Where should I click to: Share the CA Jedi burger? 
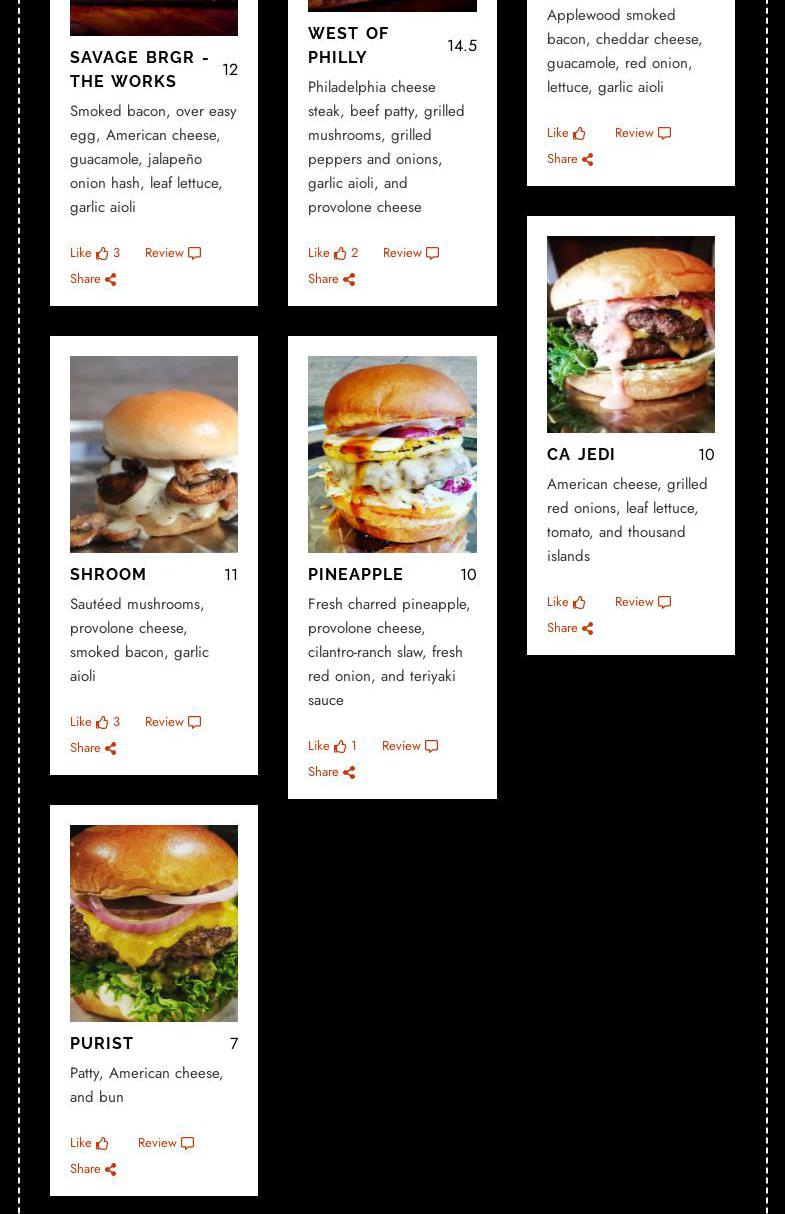click(x=570, y=628)
